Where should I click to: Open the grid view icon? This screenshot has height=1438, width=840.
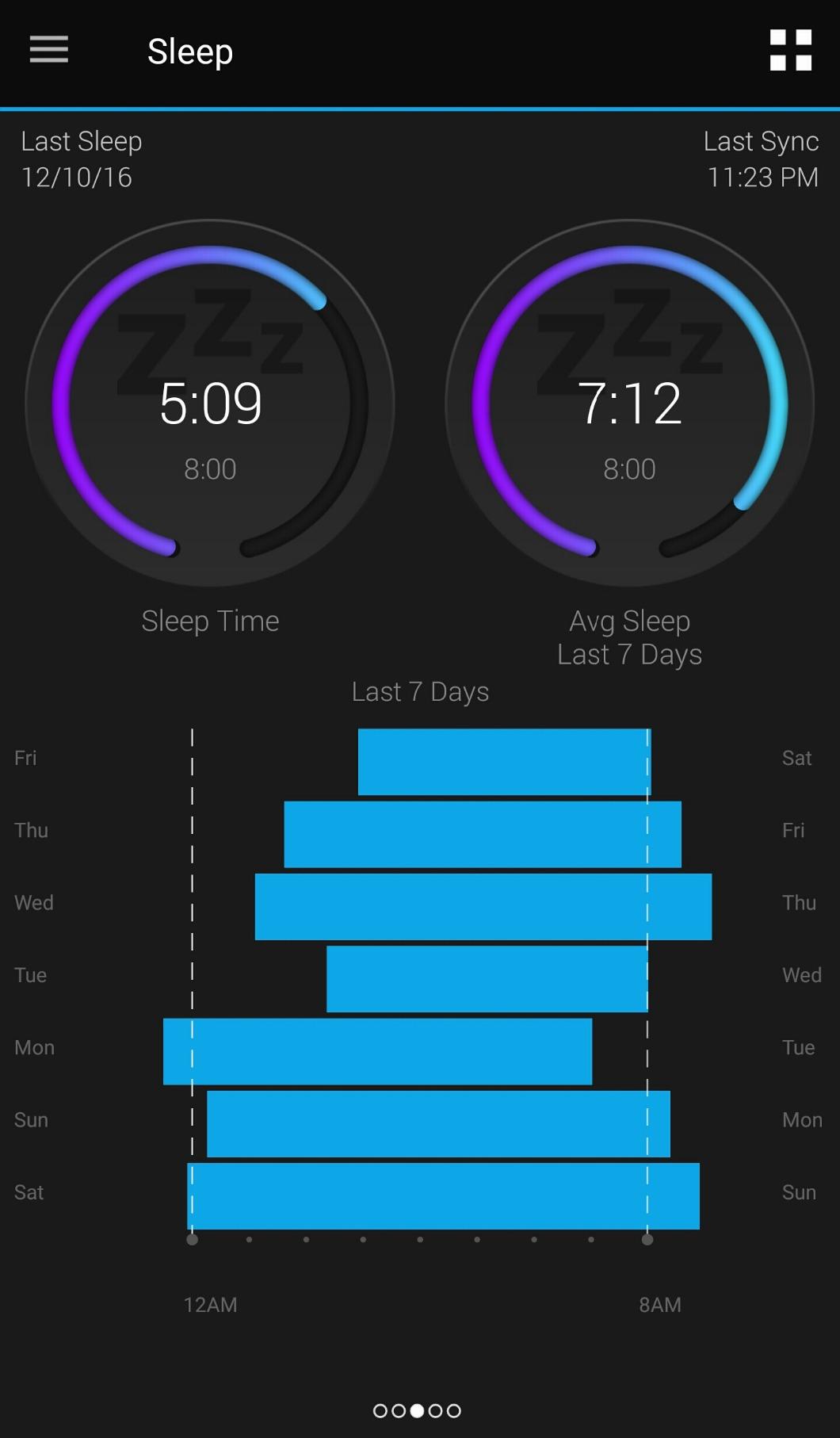pyautogui.click(x=791, y=50)
